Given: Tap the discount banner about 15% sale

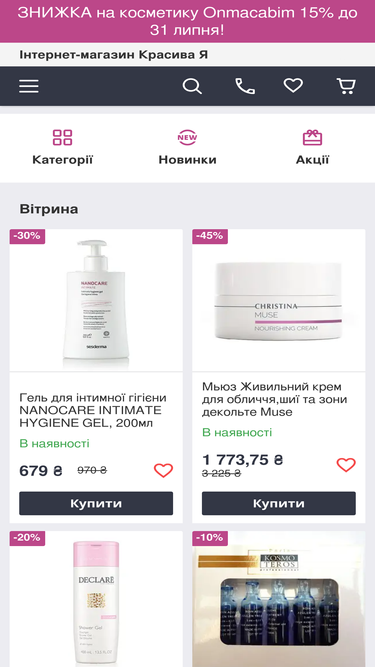Looking at the screenshot, I should (188, 21).
